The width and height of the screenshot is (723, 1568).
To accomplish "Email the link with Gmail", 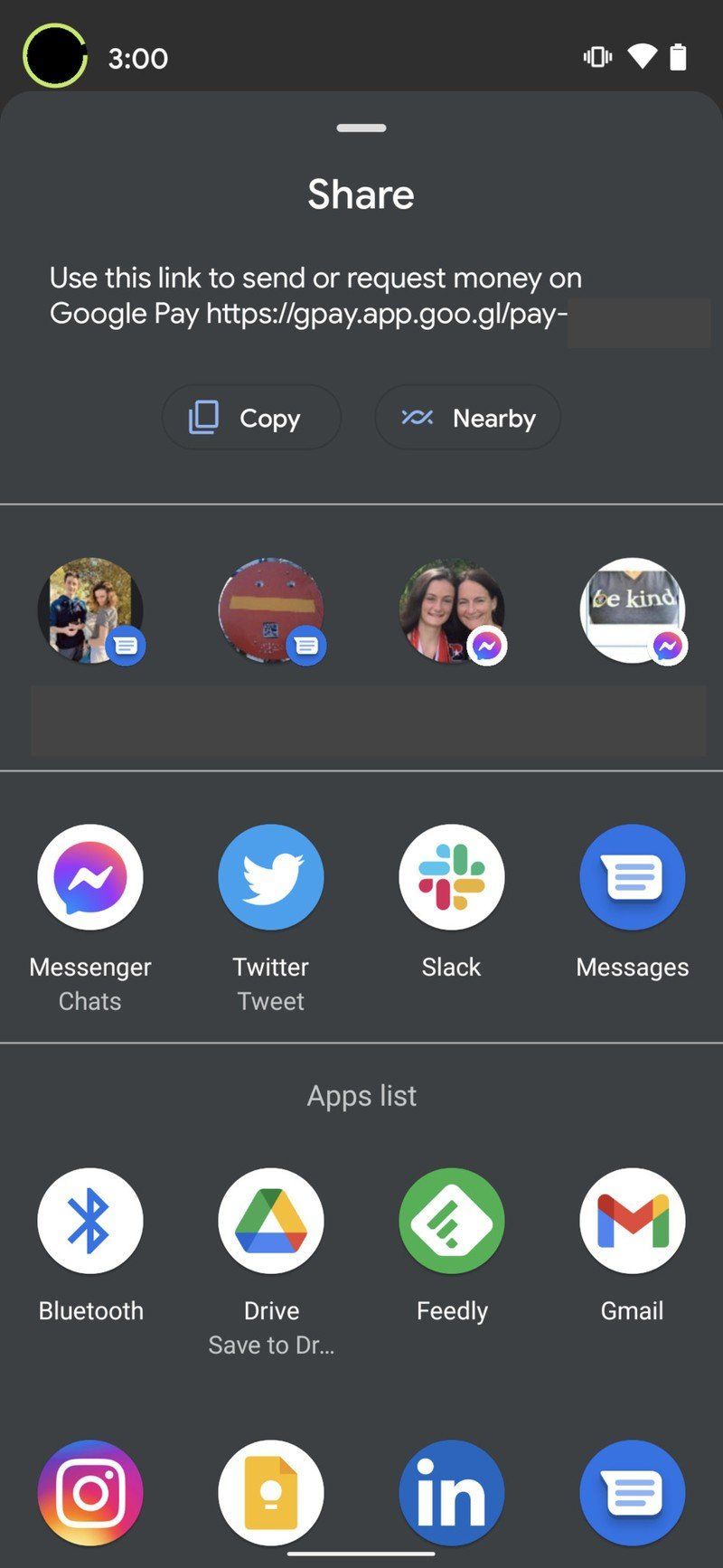I will [x=632, y=1221].
